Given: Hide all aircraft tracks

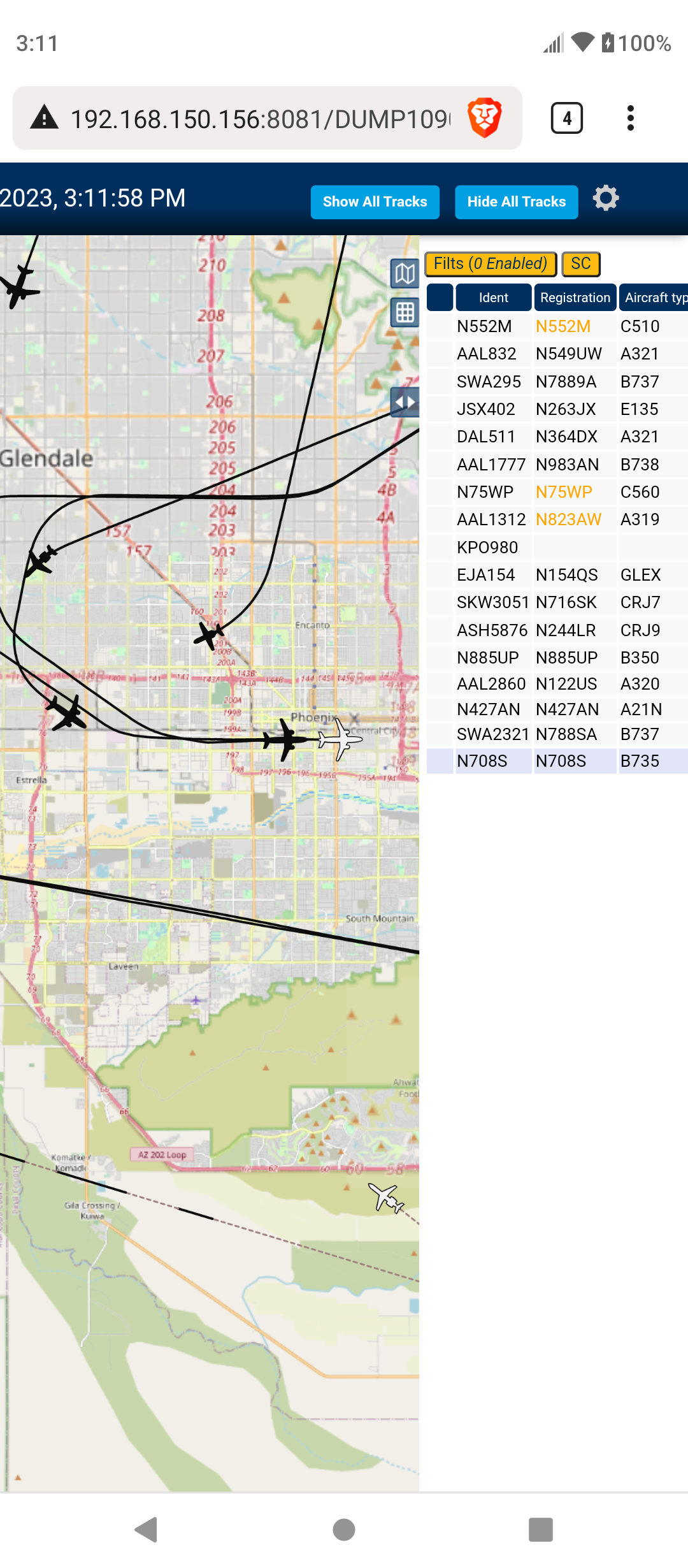Looking at the screenshot, I should click(516, 202).
